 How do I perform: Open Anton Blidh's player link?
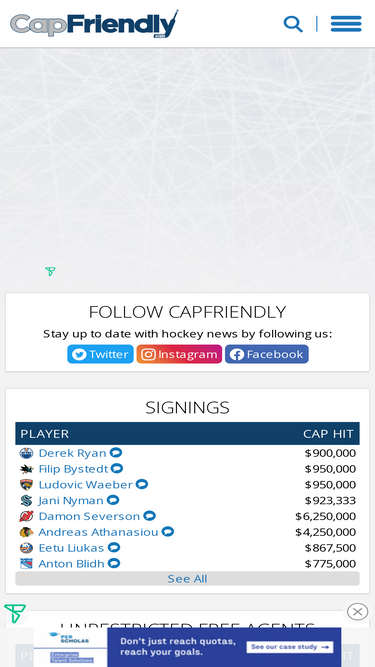(x=71, y=564)
